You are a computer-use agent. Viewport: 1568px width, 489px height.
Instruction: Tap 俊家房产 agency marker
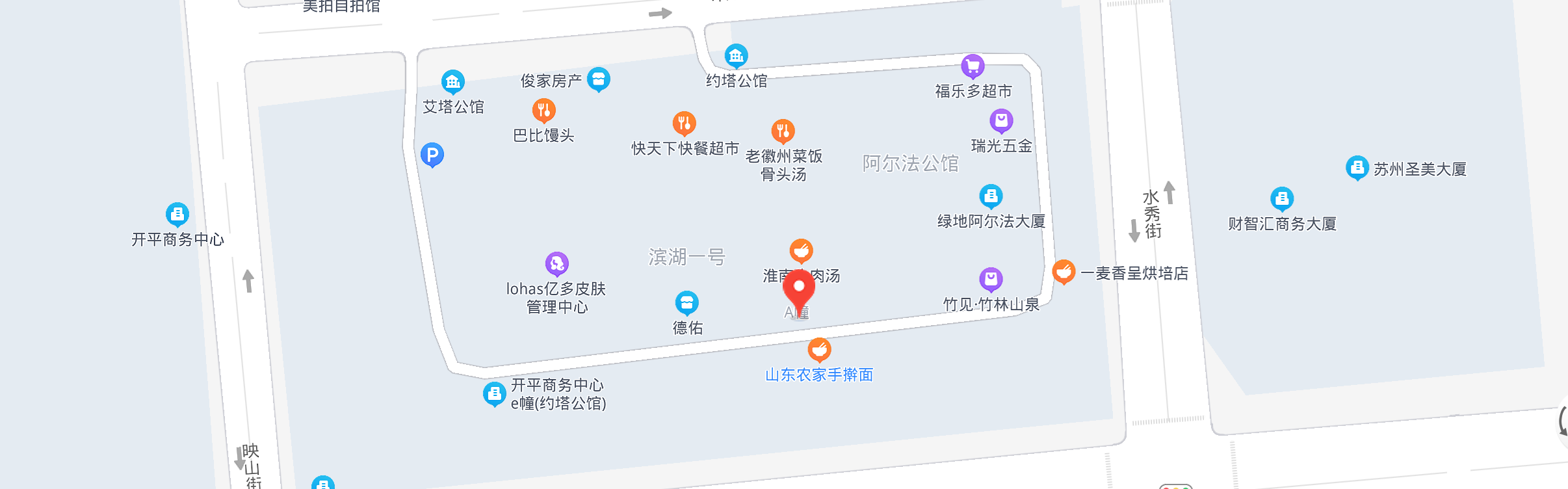pos(598,79)
